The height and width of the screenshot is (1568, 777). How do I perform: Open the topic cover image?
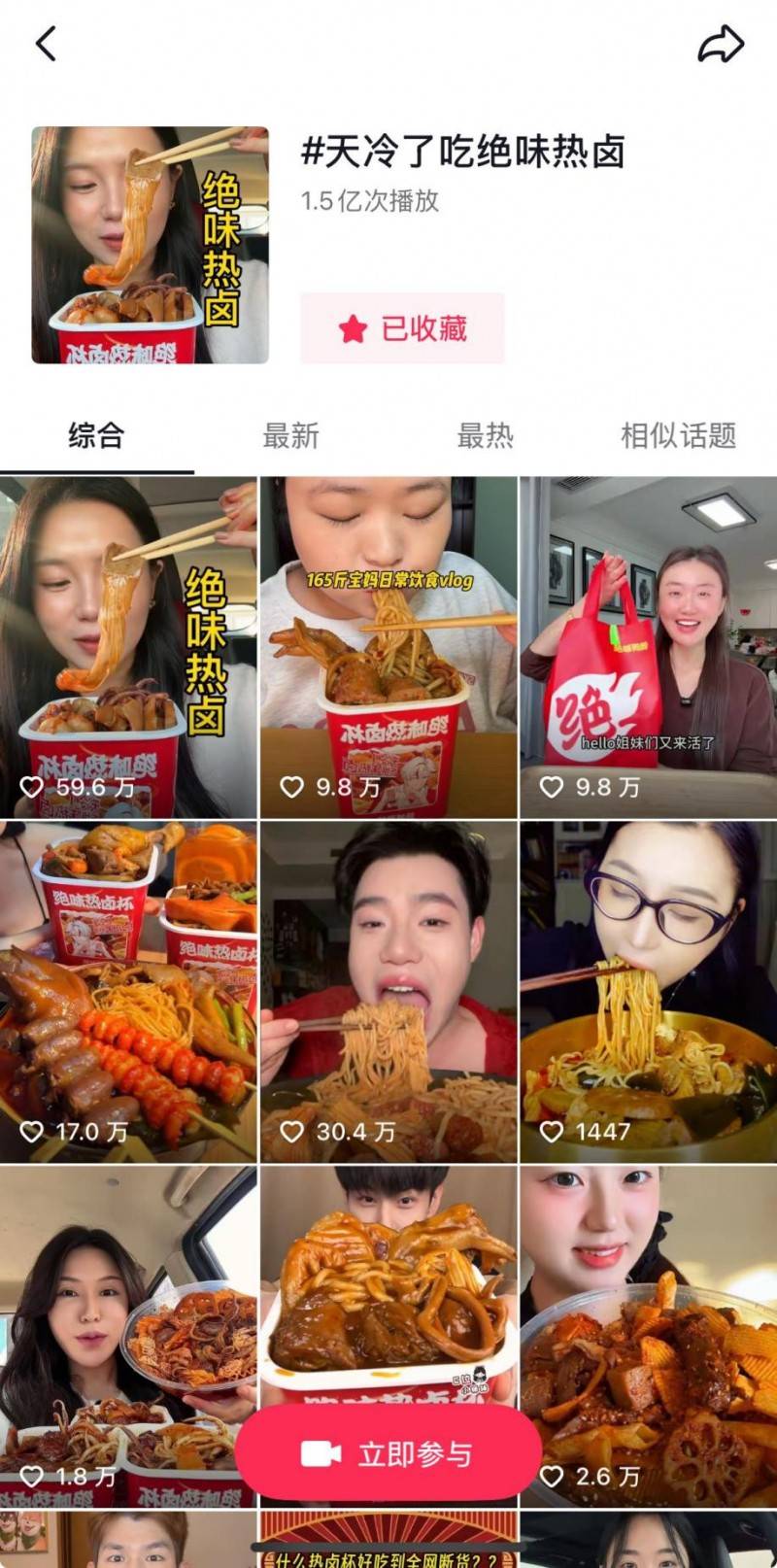tap(151, 245)
